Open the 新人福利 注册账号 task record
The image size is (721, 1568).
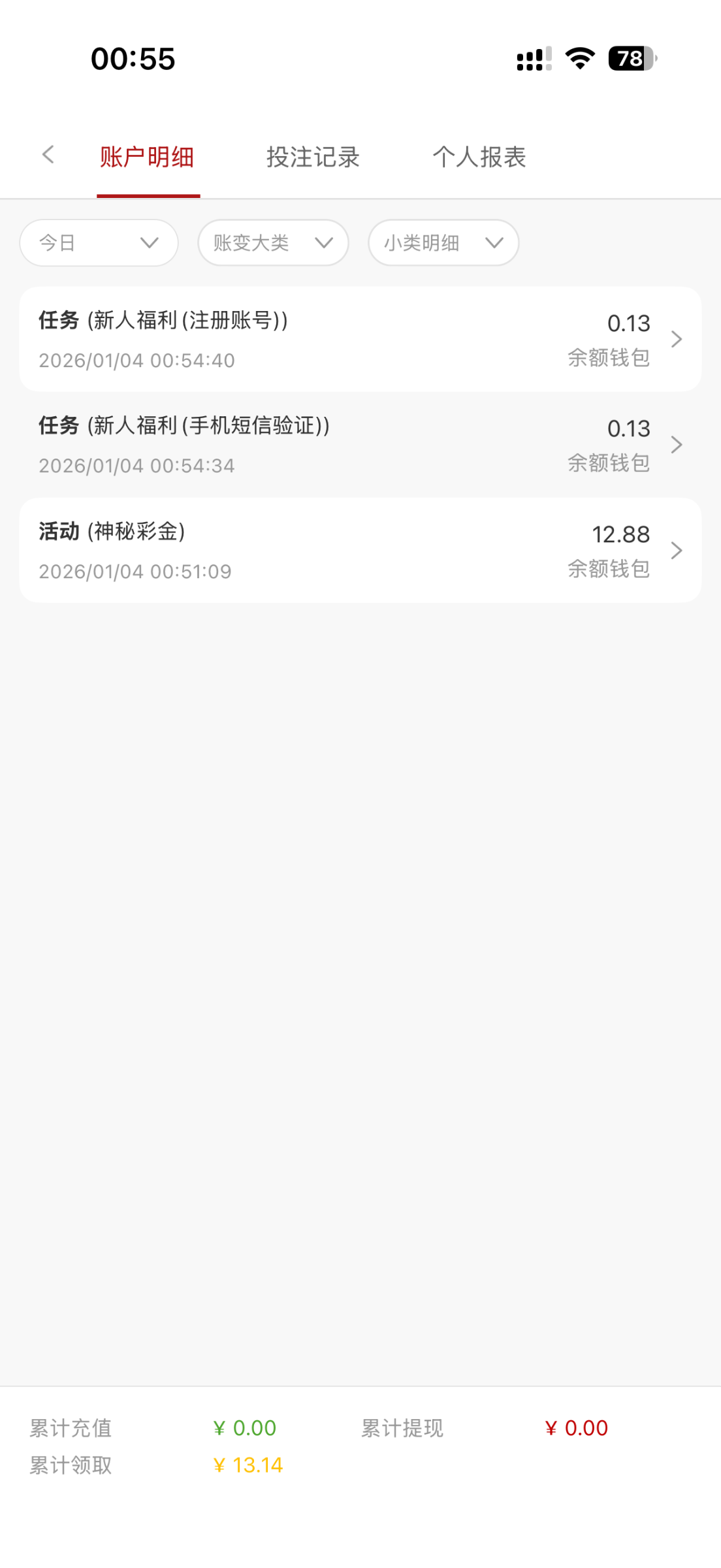360,340
